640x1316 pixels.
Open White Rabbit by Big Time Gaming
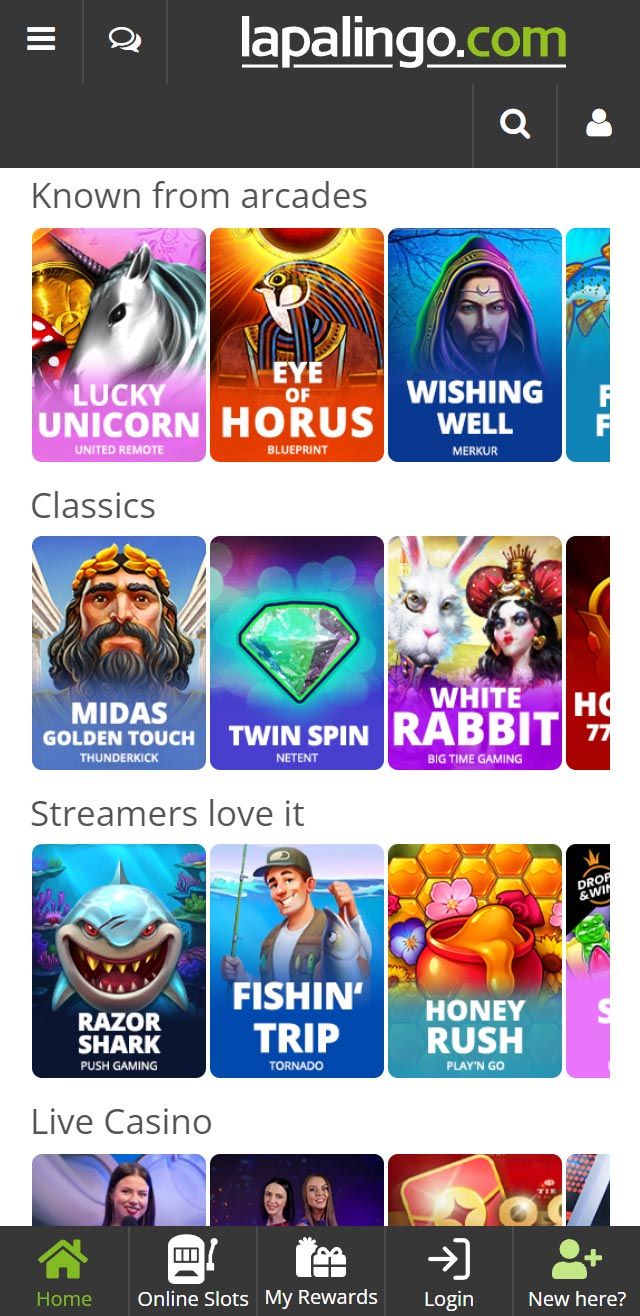pyautogui.click(x=475, y=653)
